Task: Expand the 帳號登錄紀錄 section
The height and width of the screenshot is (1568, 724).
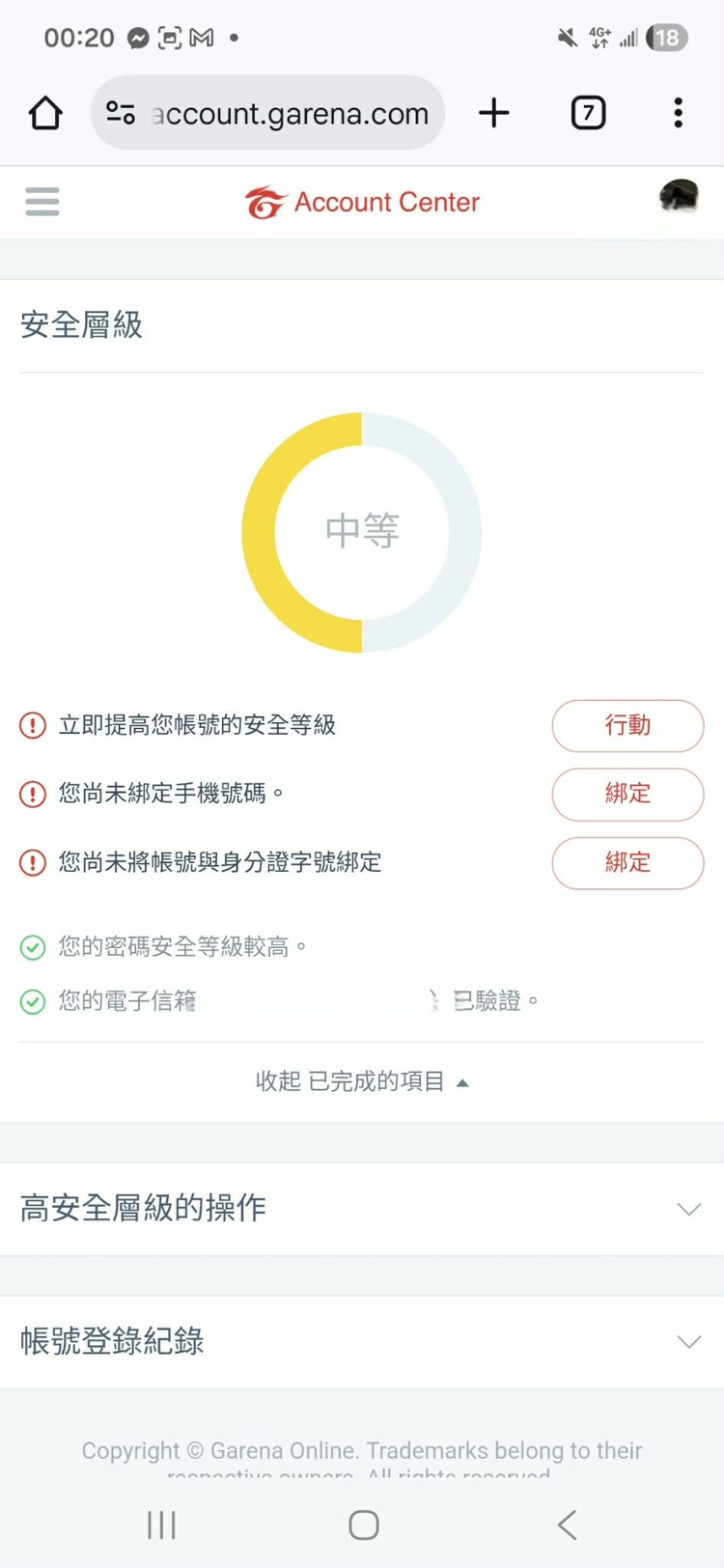Action: click(x=362, y=1341)
